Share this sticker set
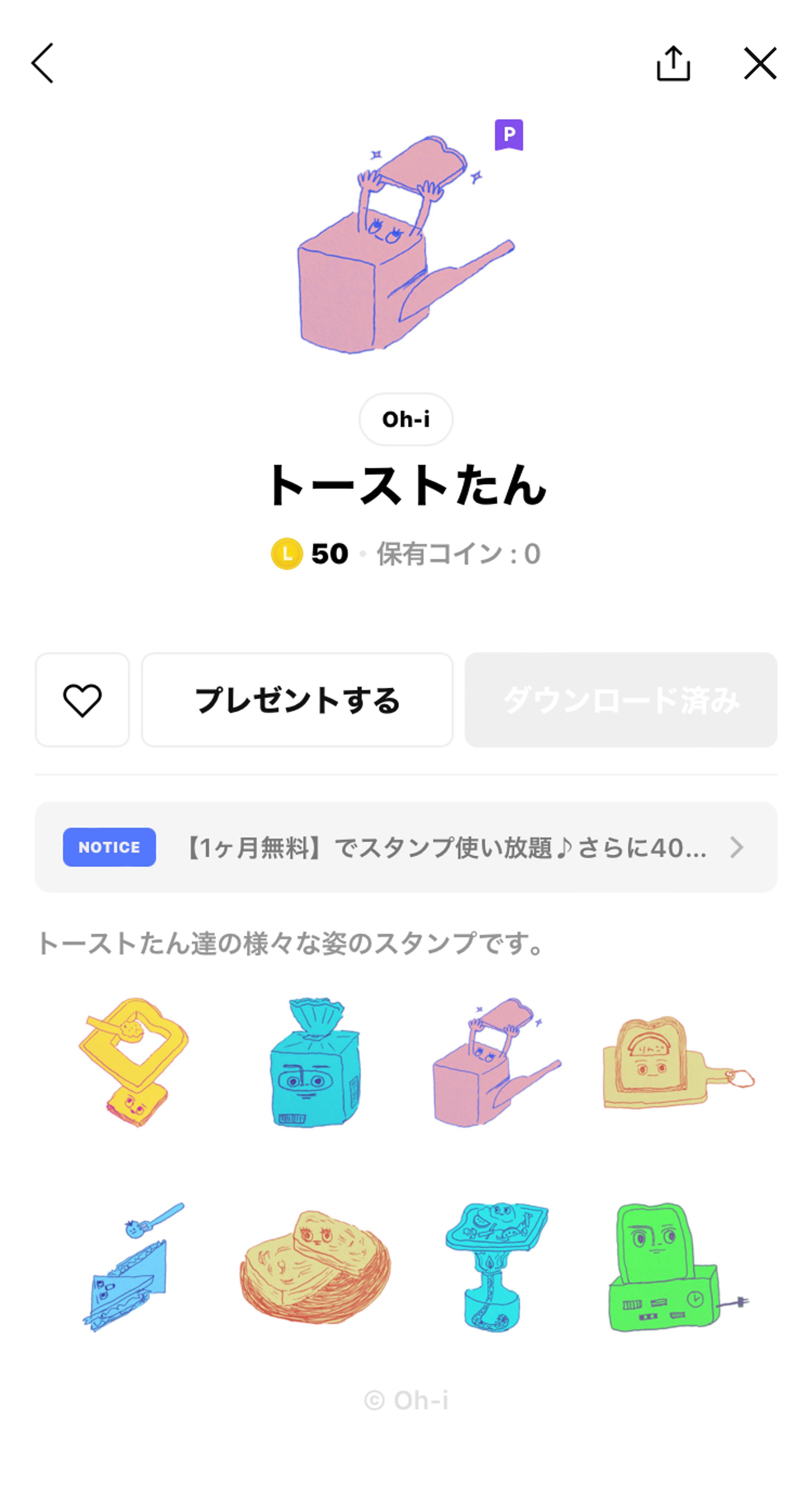812x1486 pixels. click(673, 63)
